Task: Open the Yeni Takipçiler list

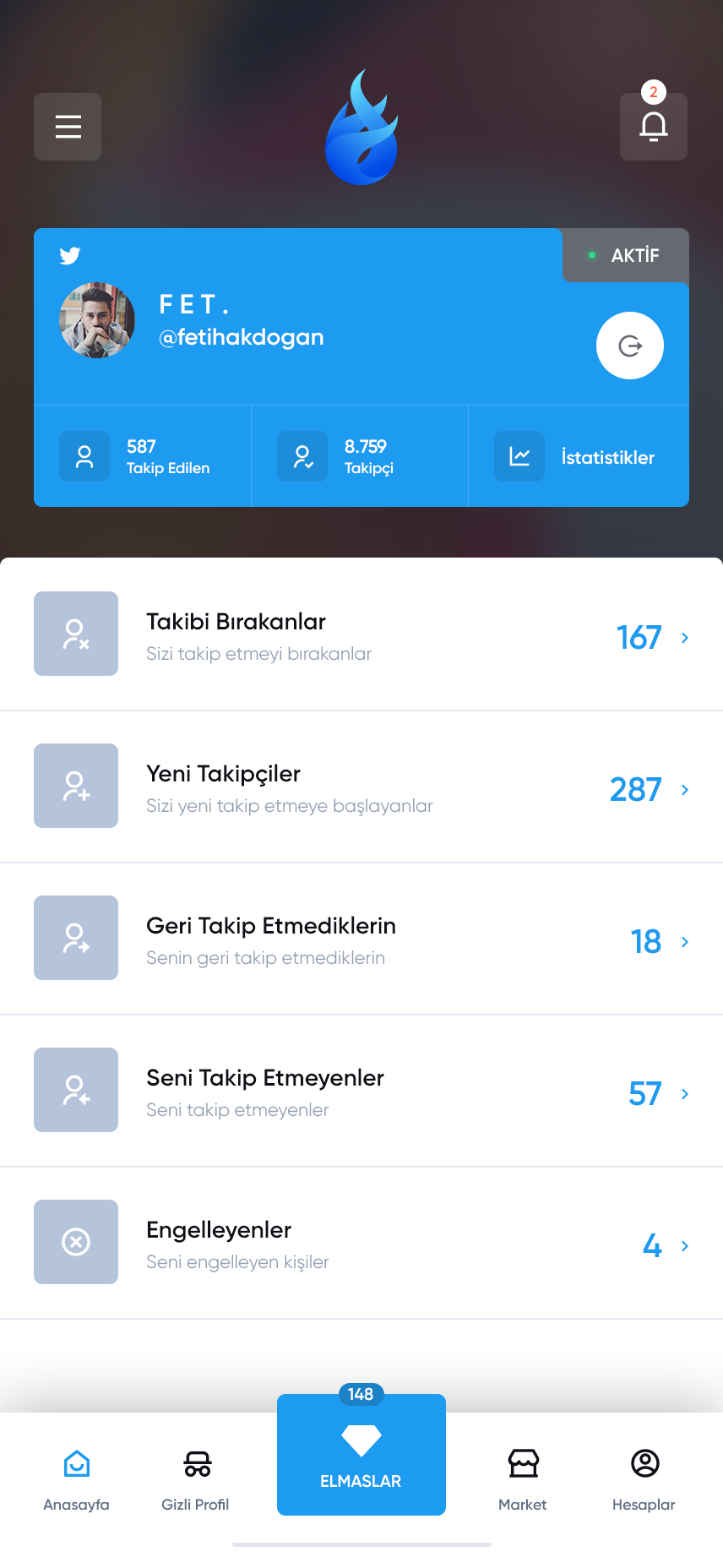Action: [361, 787]
